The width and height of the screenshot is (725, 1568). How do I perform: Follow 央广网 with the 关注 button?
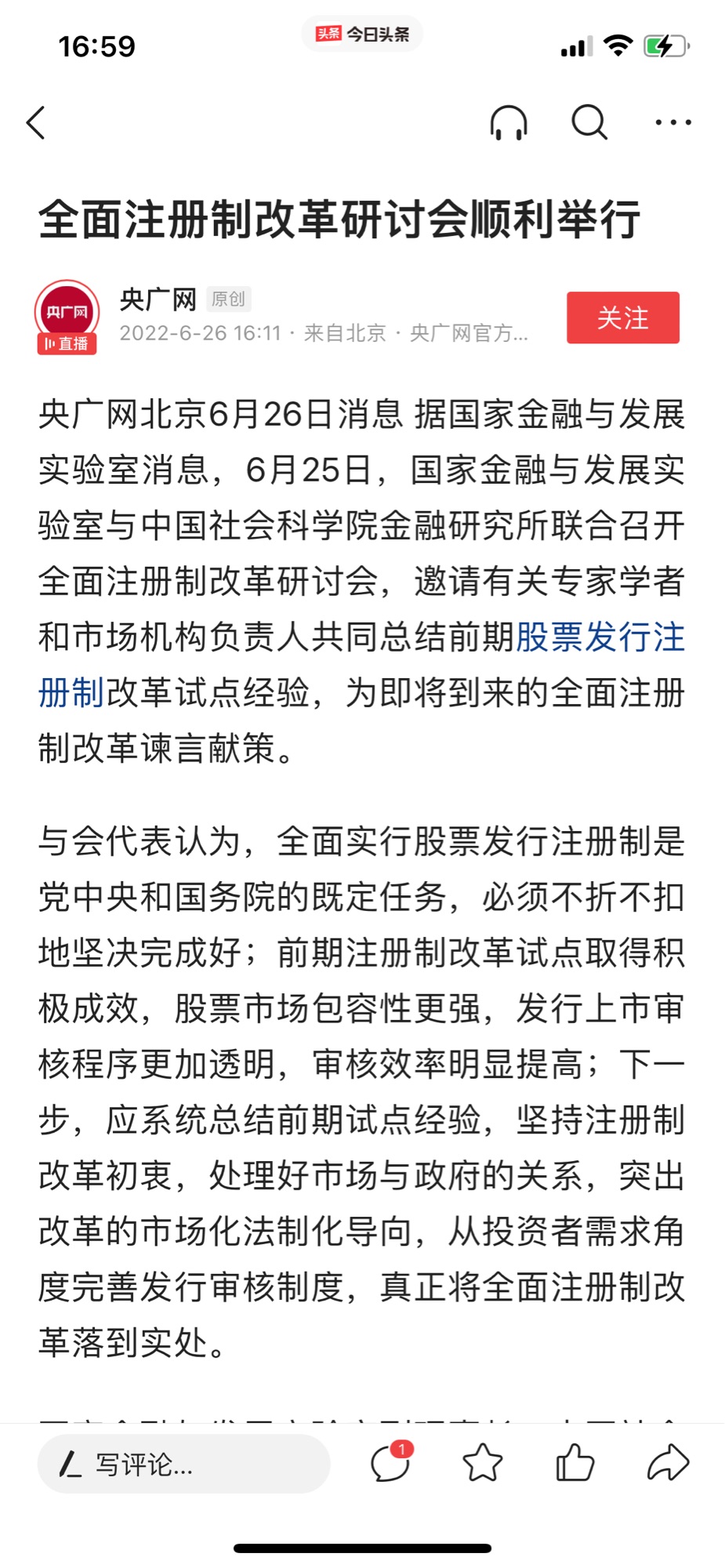622,318
